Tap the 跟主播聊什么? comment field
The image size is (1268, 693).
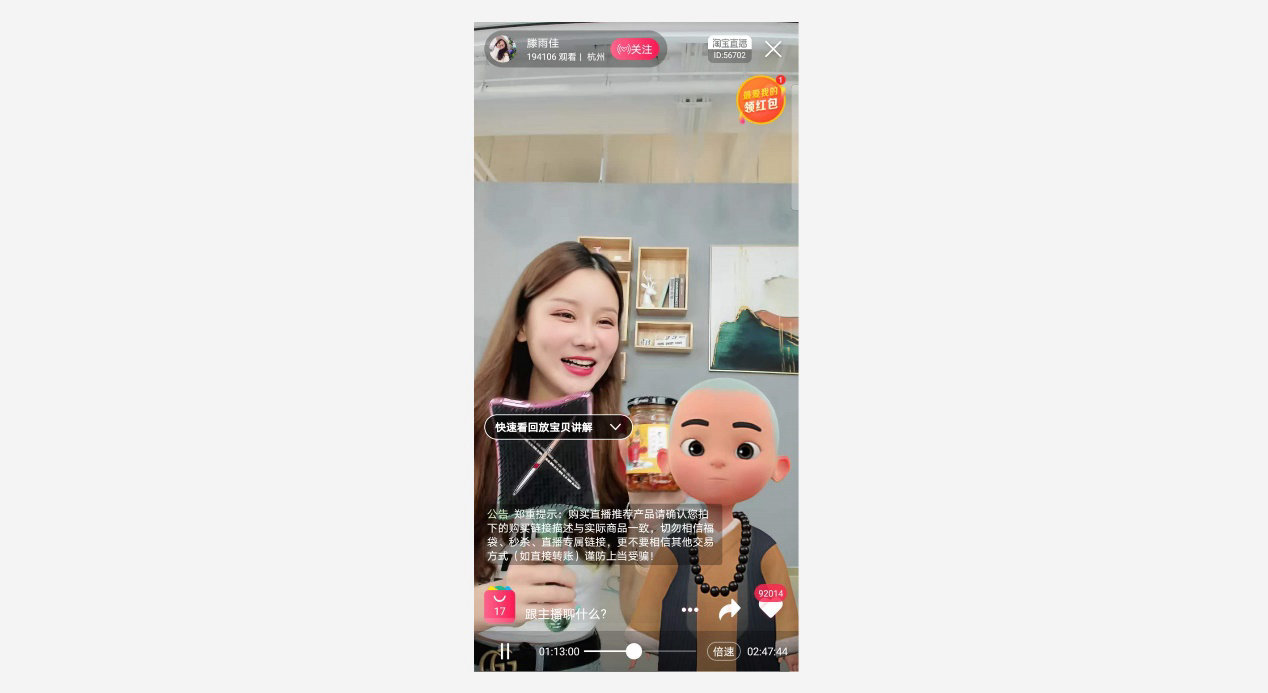[566, 613]
